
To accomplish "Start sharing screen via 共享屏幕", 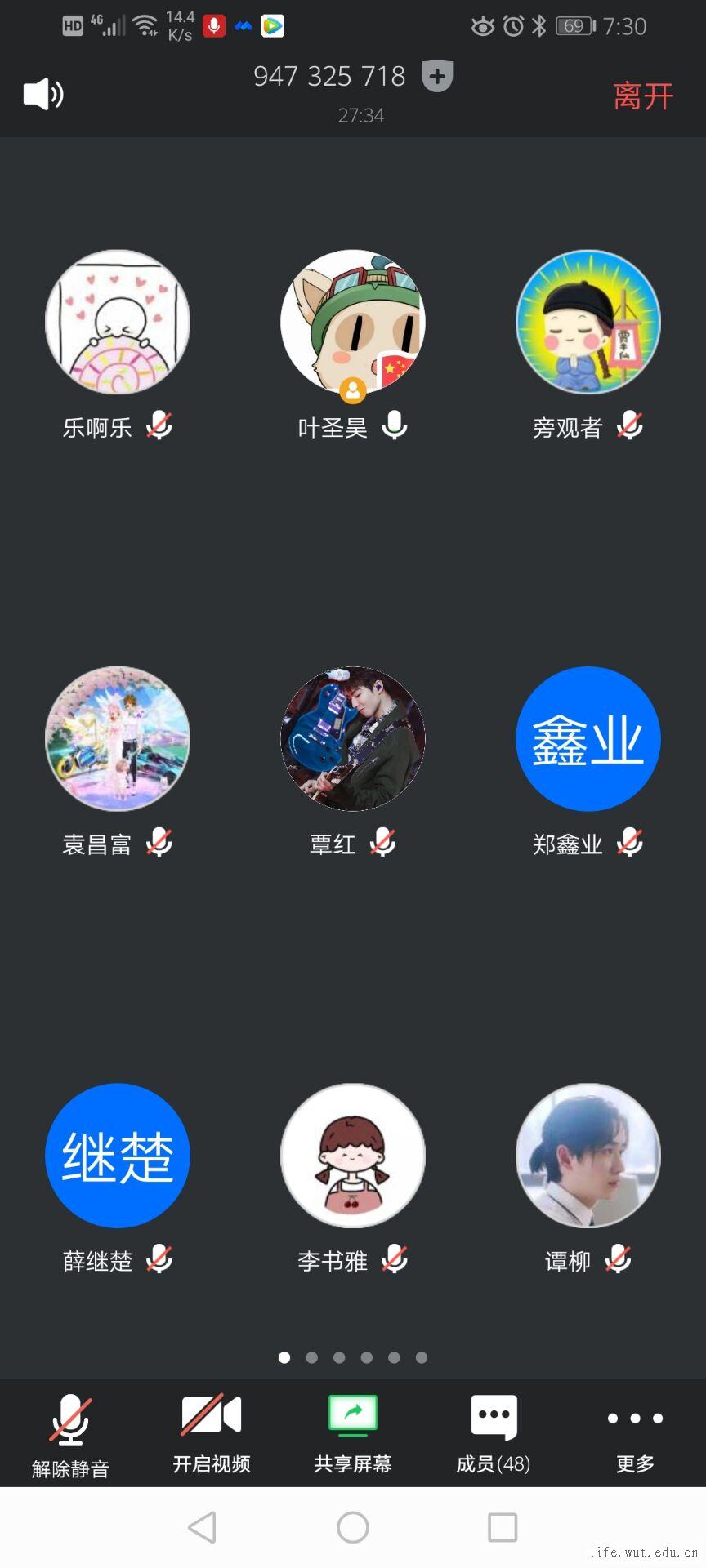I will click(353, 1436).
